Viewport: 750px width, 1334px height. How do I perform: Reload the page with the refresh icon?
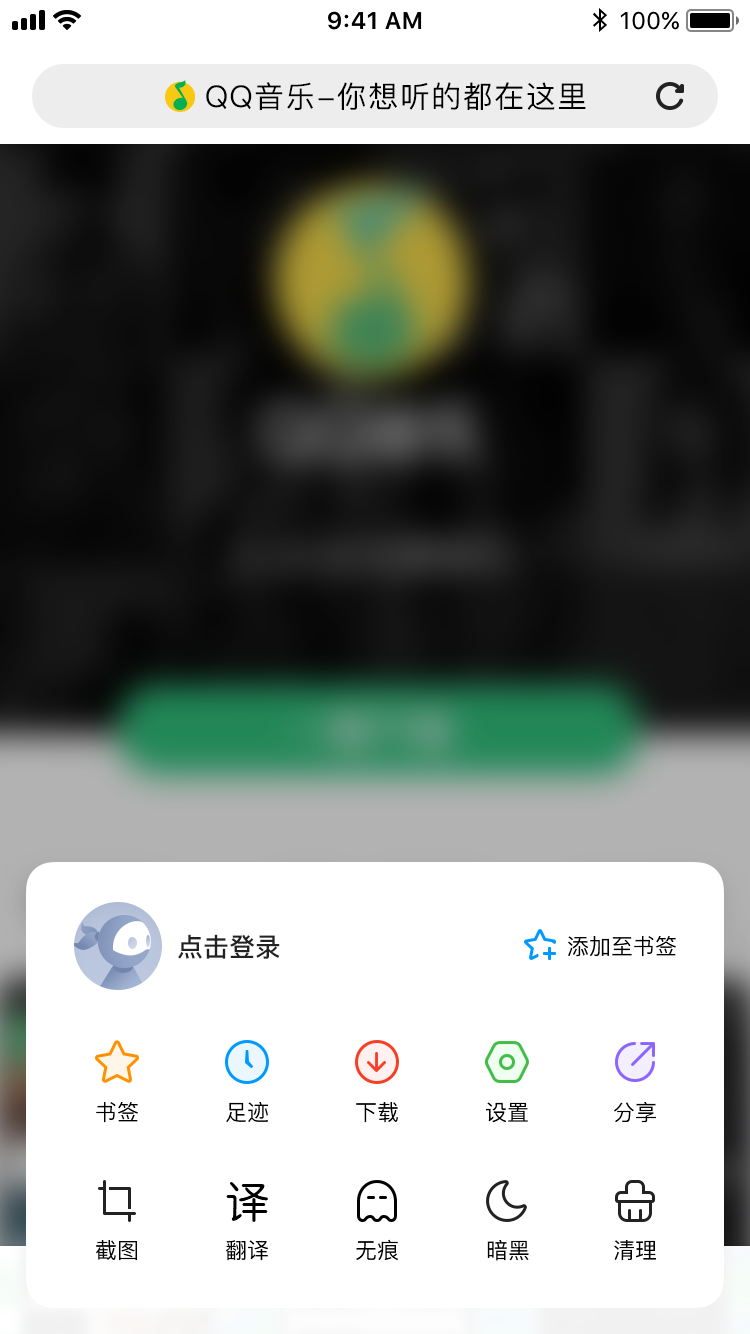pos(670,96)
